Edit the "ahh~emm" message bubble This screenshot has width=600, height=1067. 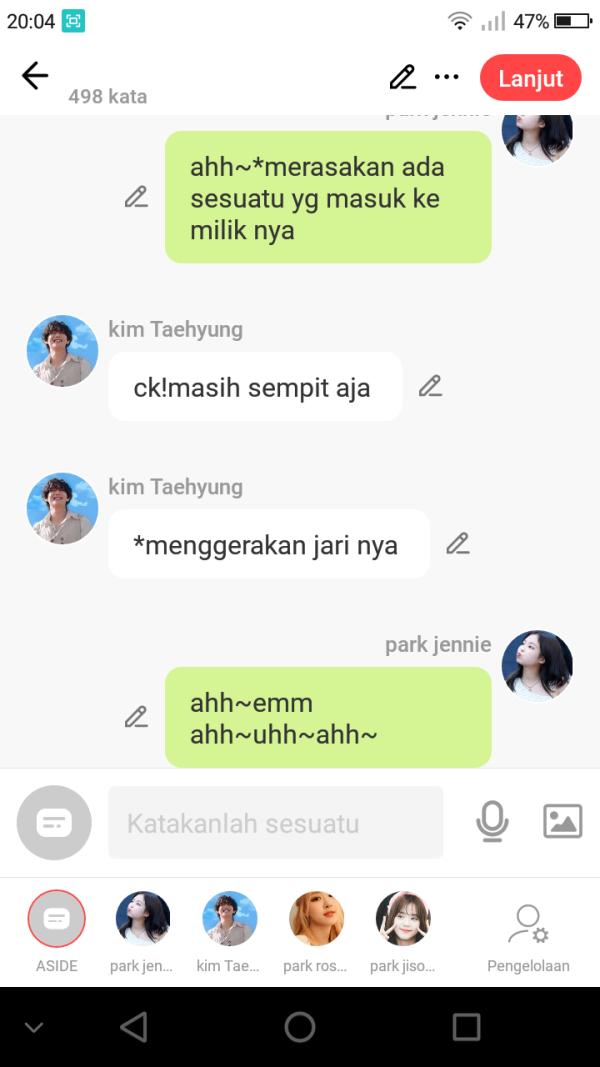136,717
